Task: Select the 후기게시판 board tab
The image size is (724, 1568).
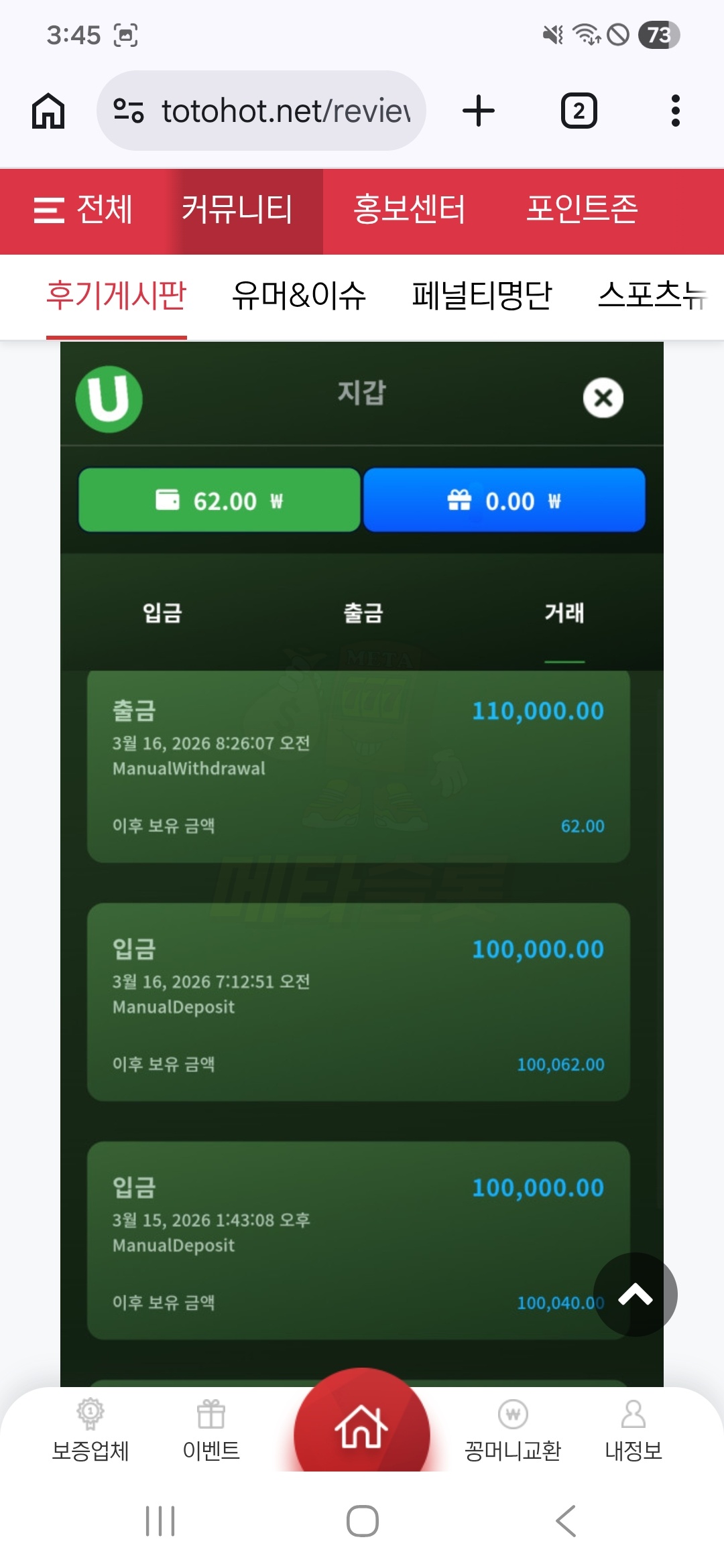Action: 116,296
